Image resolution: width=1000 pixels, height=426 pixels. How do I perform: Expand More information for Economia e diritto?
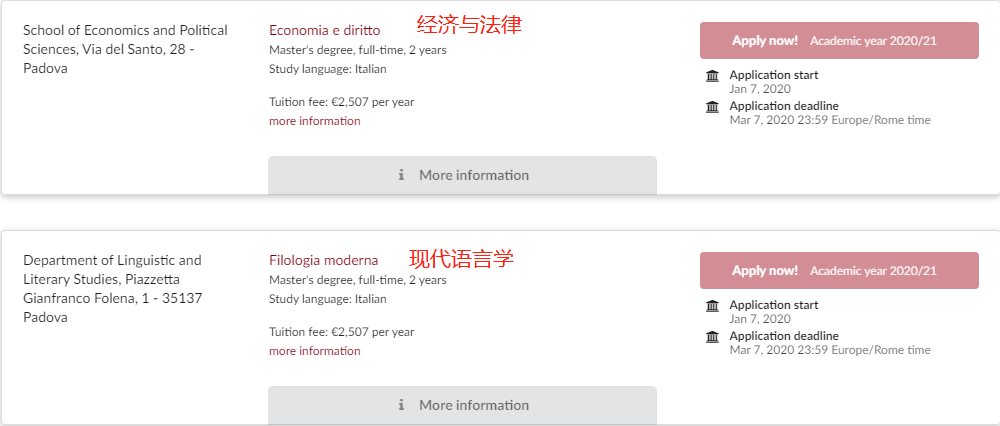462,175
